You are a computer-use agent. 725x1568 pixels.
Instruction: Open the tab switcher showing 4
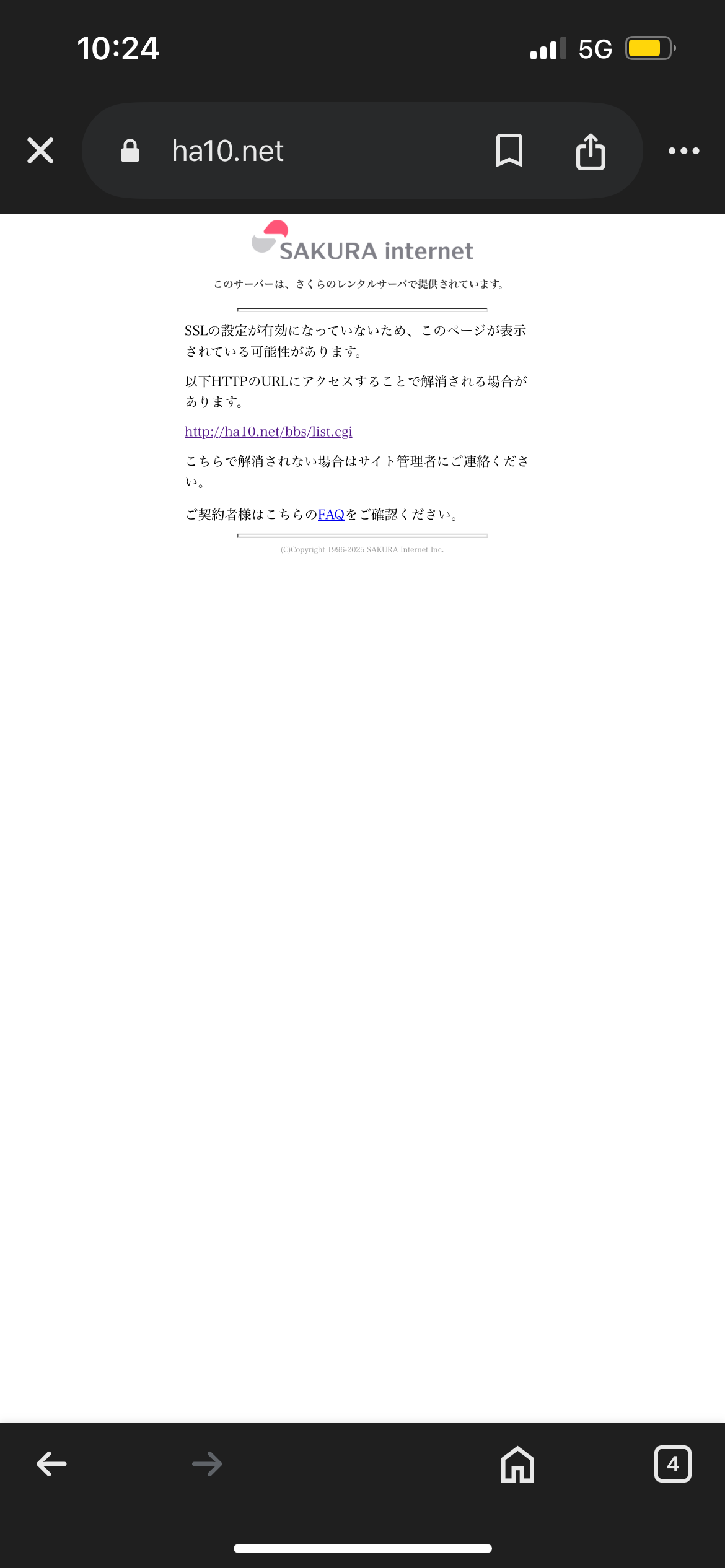pos(672,1464)
